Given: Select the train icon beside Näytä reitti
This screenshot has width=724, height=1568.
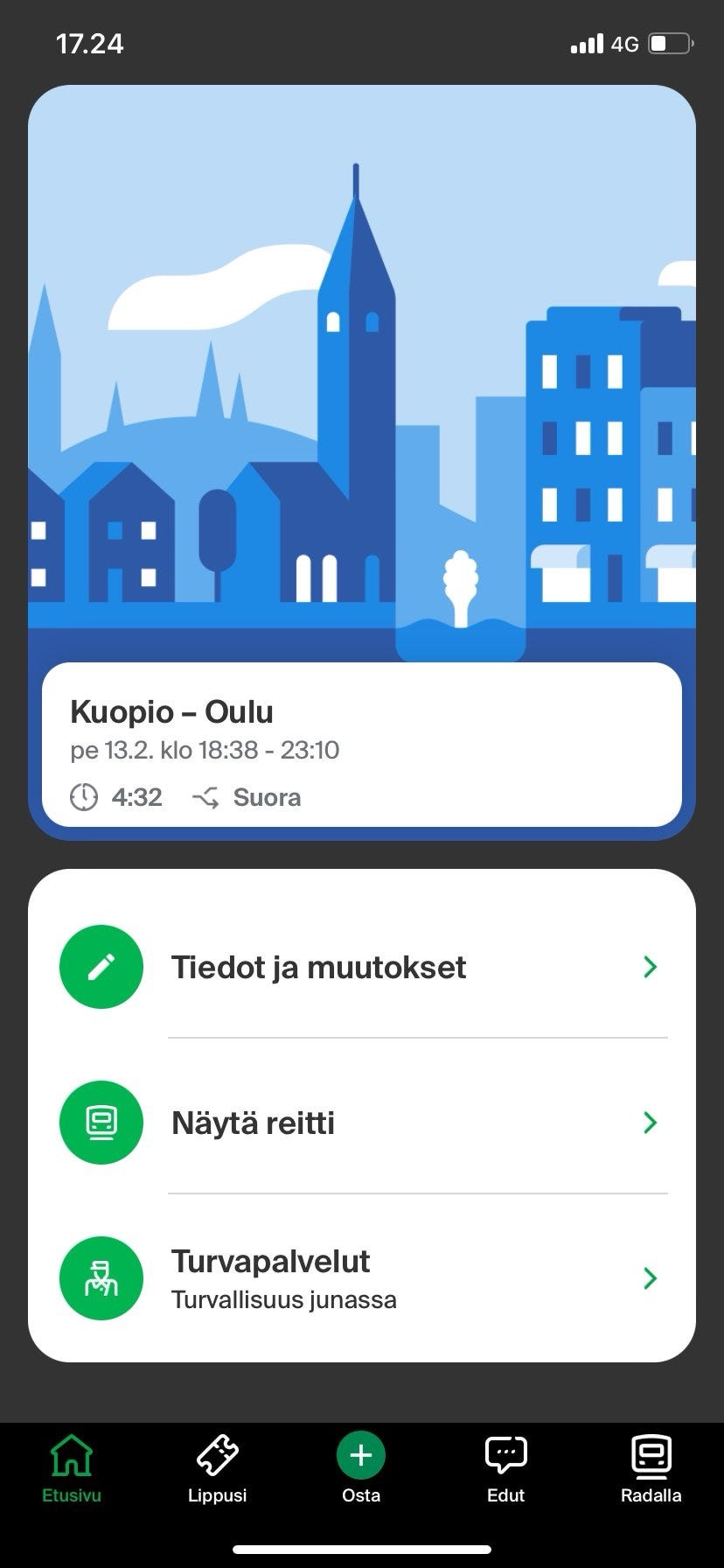Looking at the screenshot, I should pyautogui.click(x=101, y=1123).
